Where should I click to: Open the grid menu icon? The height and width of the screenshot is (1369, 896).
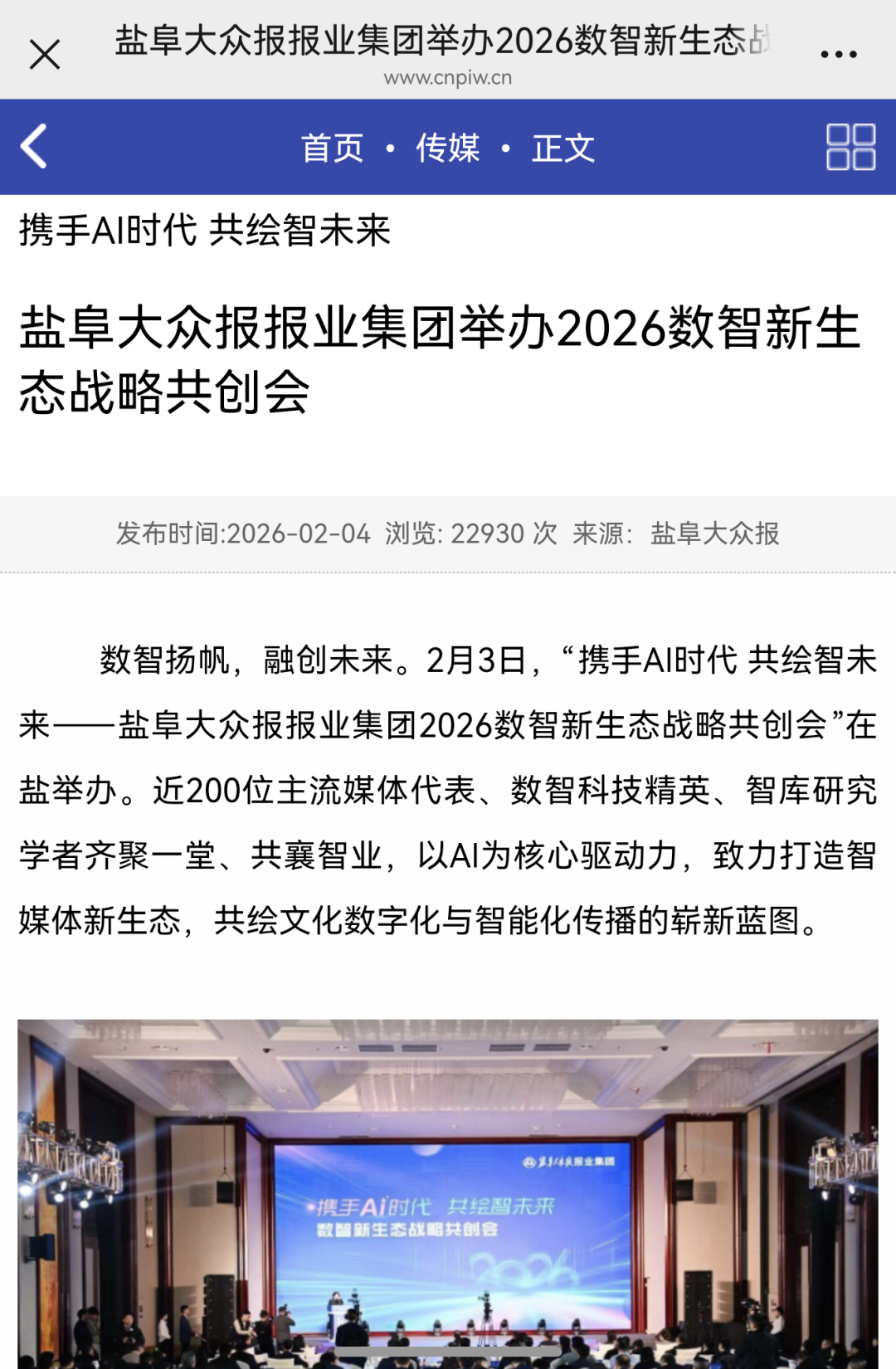click(850, 147)
